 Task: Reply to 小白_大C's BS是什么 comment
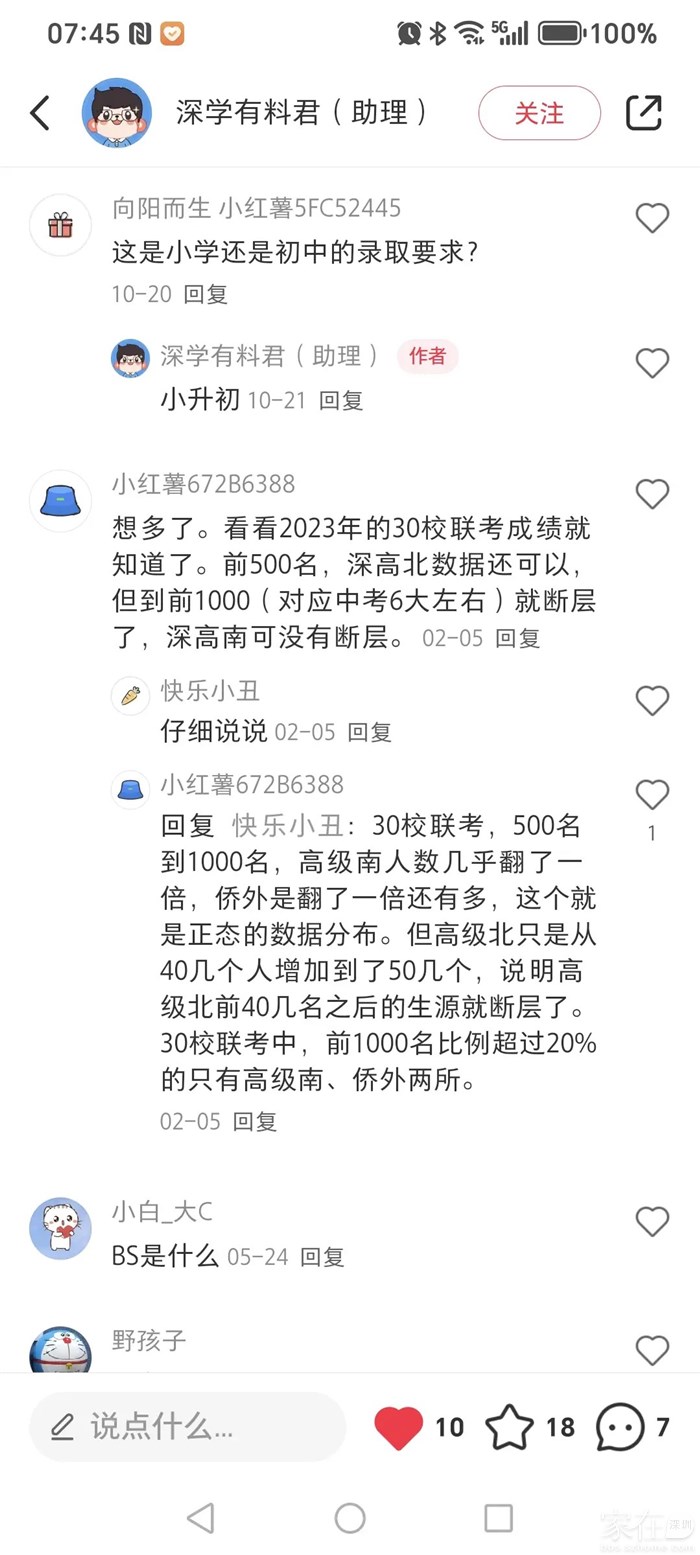pos(322,1257)
